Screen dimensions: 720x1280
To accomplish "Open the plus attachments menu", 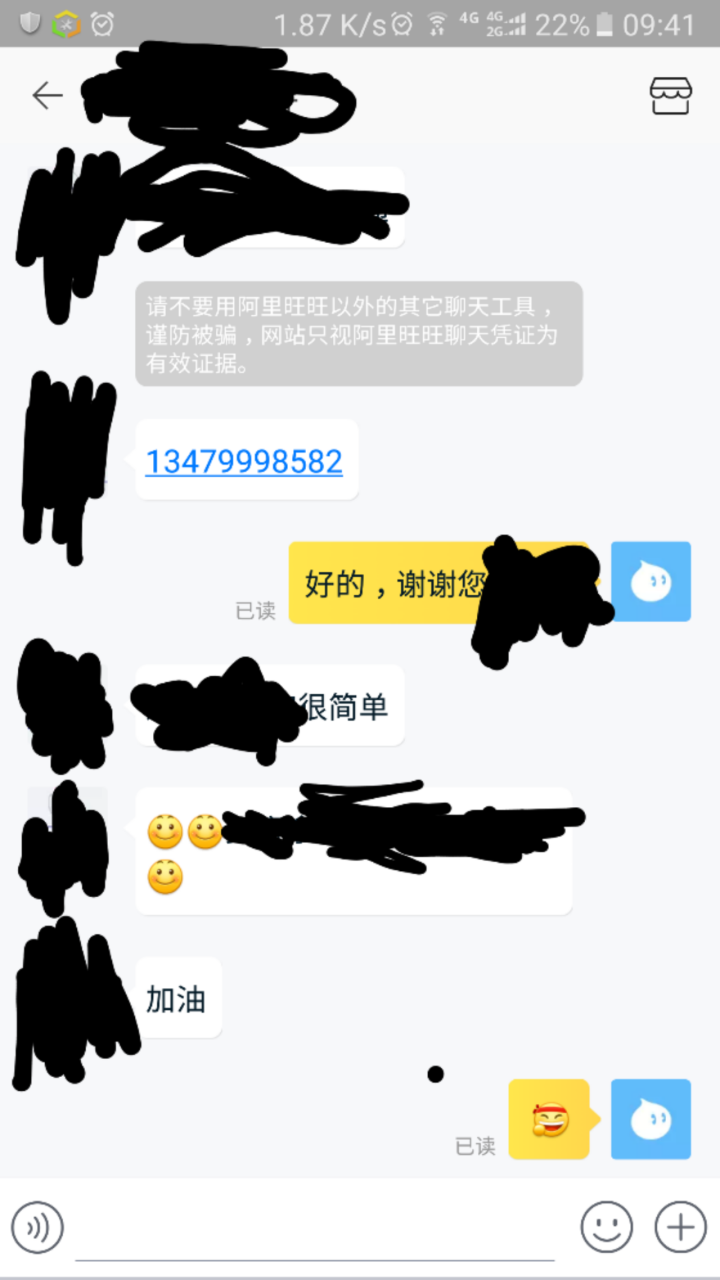I will 680,1227.
